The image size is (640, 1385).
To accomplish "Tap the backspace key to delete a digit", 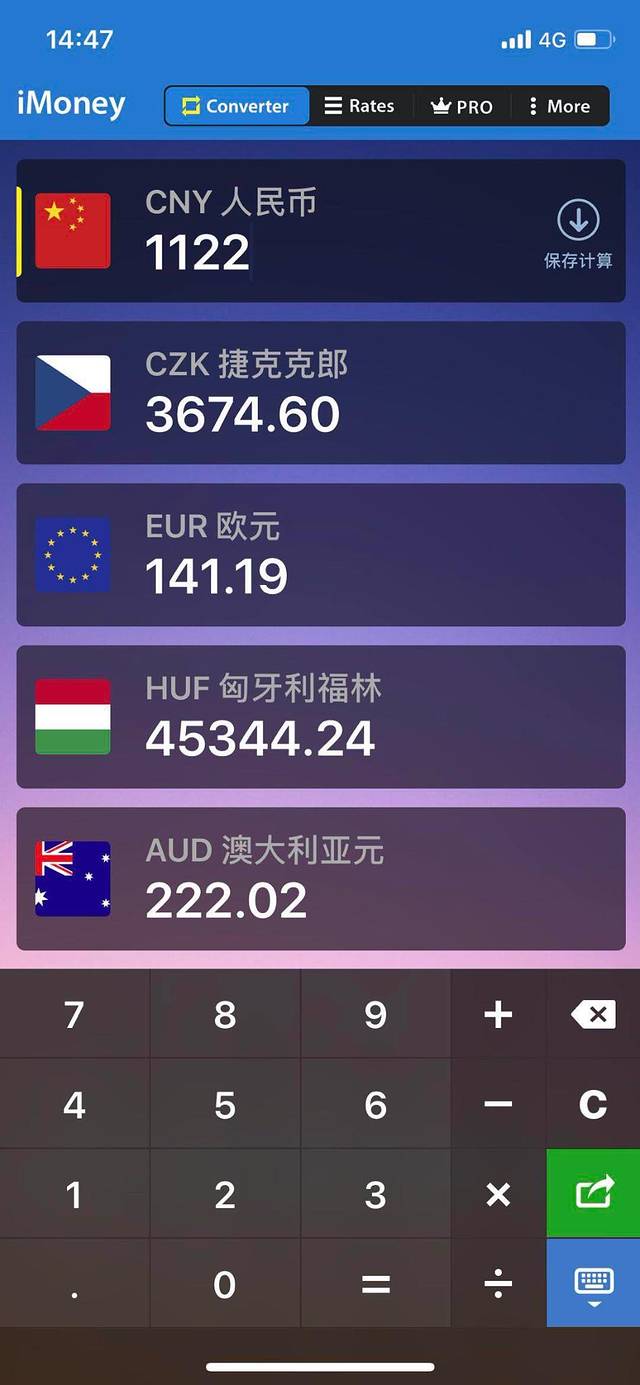I will (593, 1015).
